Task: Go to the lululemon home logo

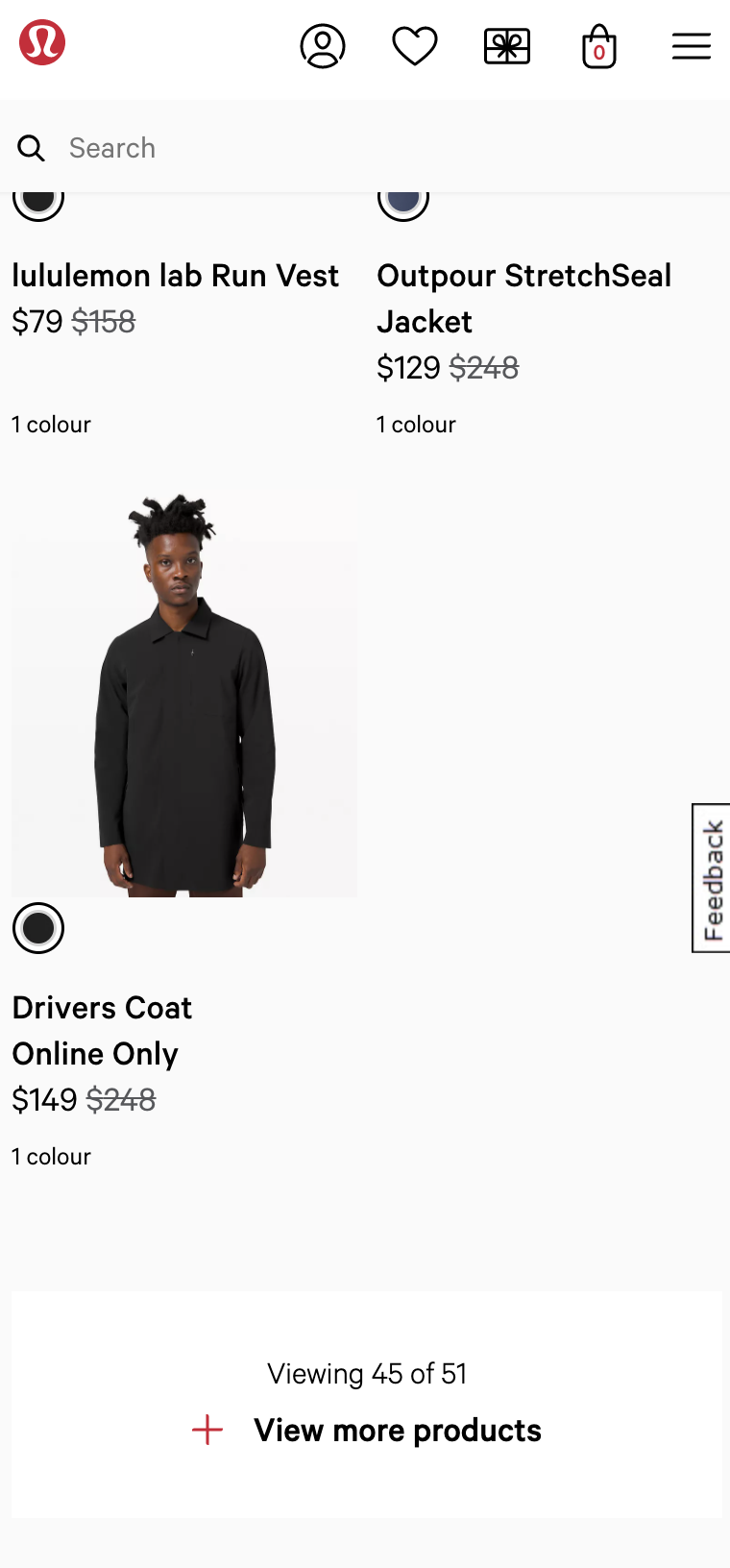Action: pos(42,43)
